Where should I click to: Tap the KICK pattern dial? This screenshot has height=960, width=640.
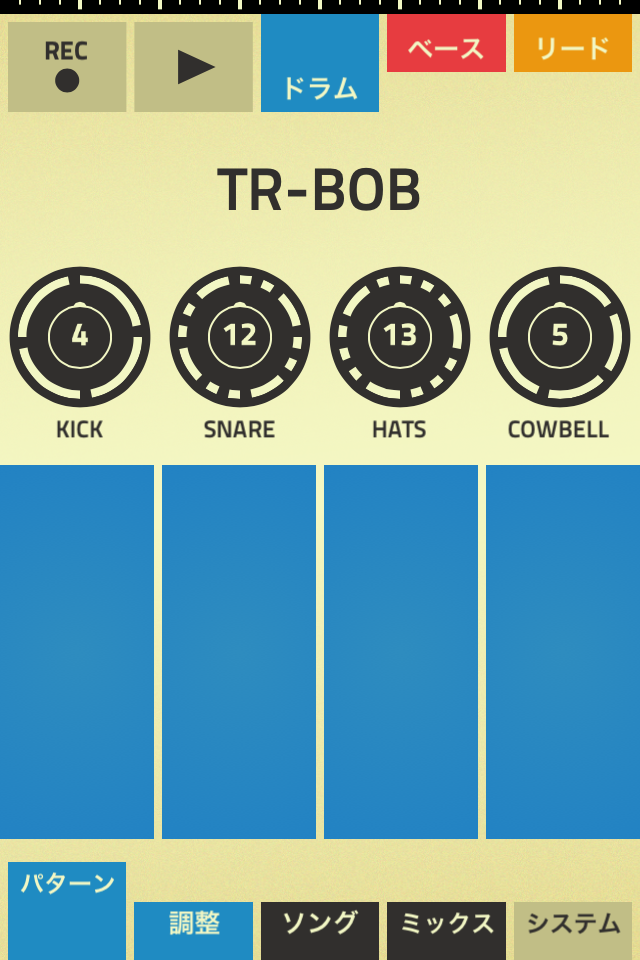(x=80, y=336)
